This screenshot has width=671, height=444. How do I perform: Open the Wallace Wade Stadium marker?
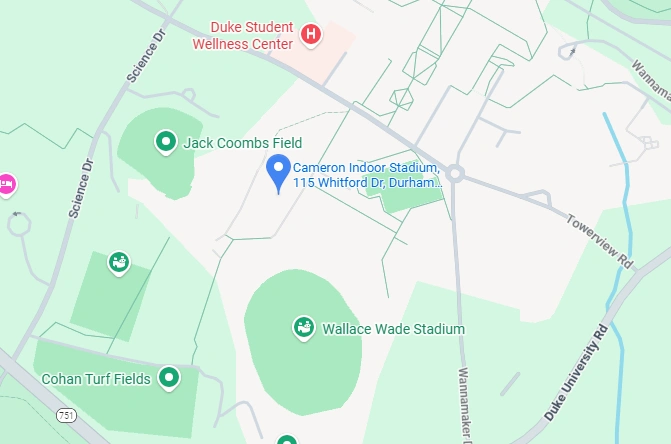pos(303,327)
